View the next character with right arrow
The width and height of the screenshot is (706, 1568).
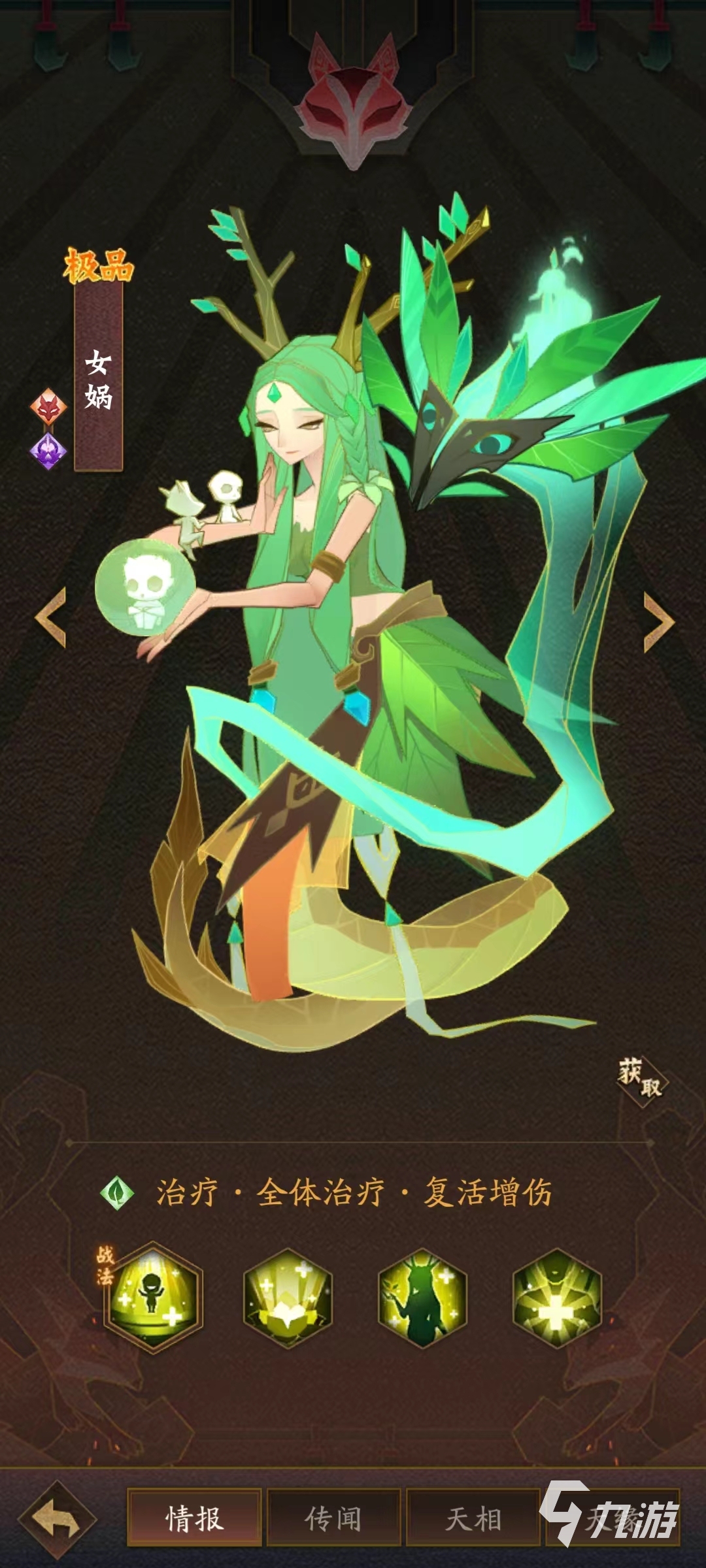pyautogui.click(x=659, y=622)
